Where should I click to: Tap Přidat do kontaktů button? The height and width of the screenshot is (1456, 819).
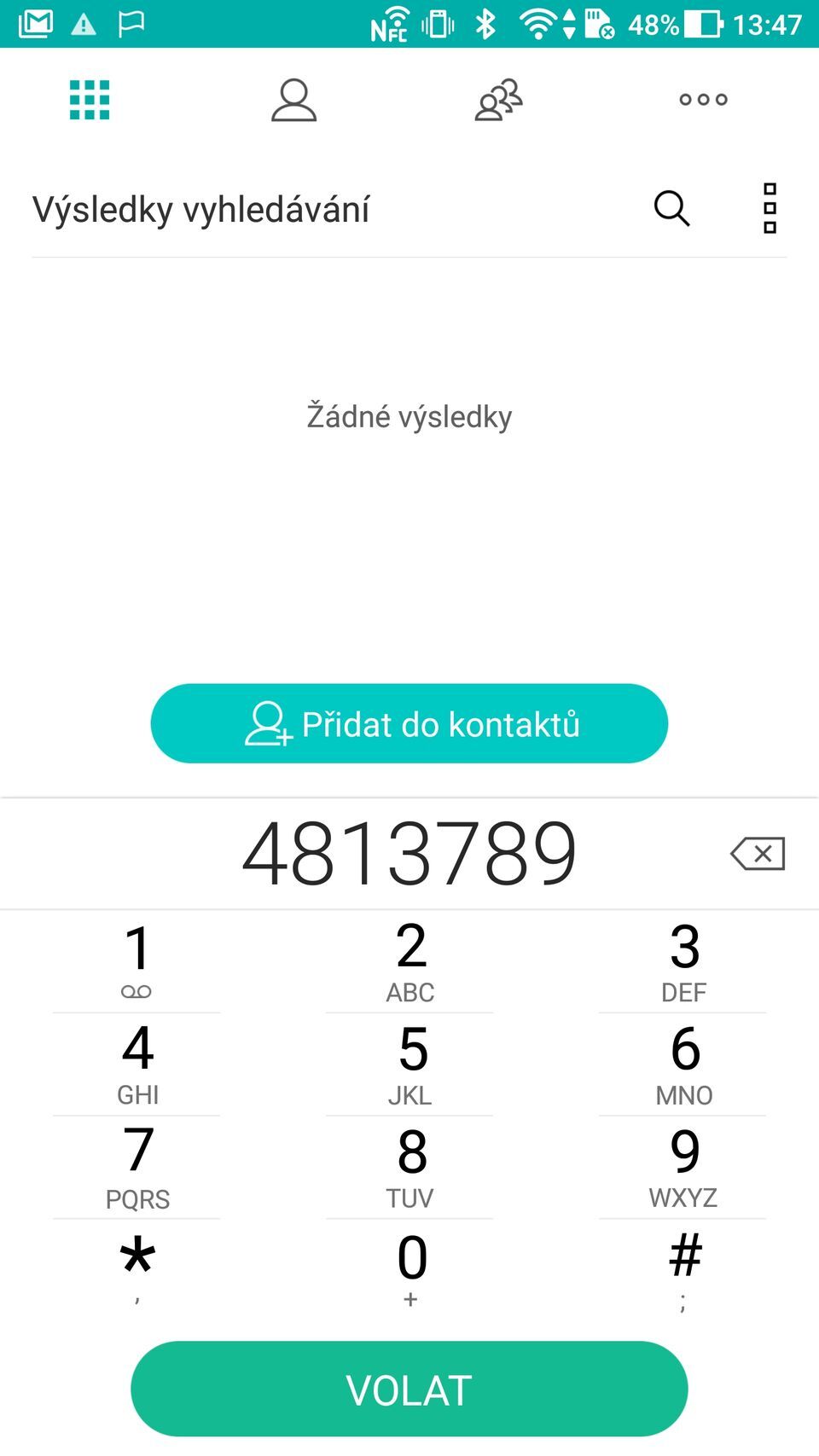[x=409, y=723]
